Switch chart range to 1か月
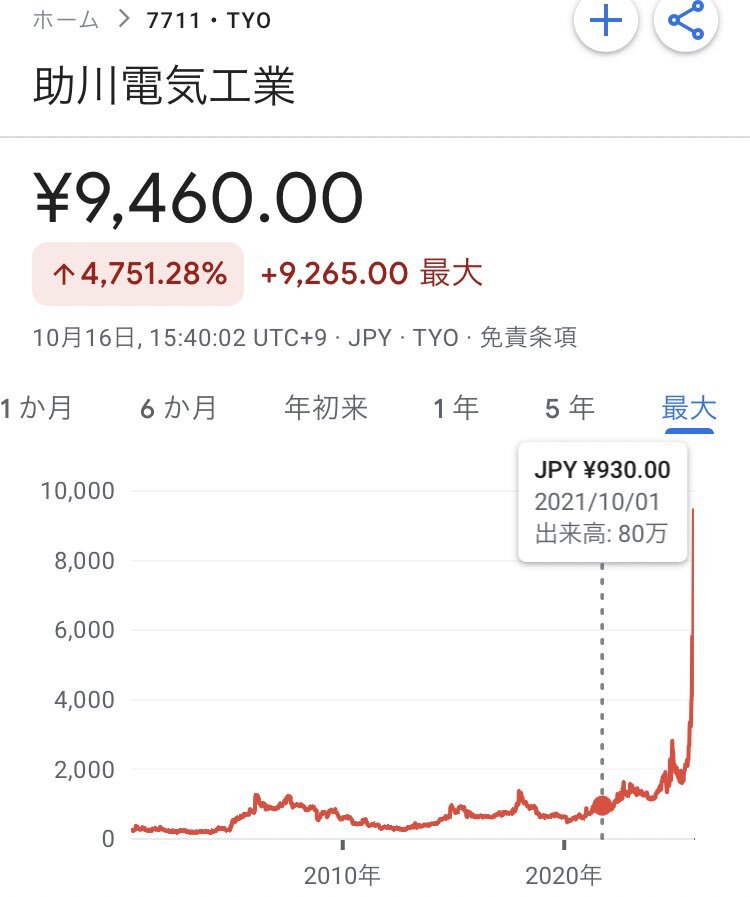 coord(37,408)
